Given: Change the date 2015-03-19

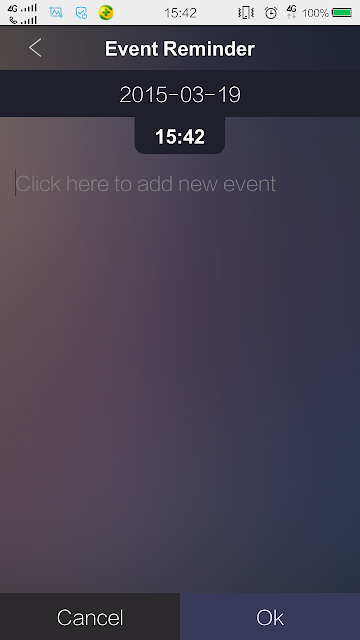Looking at the screenshot, I should coord(180,94).
